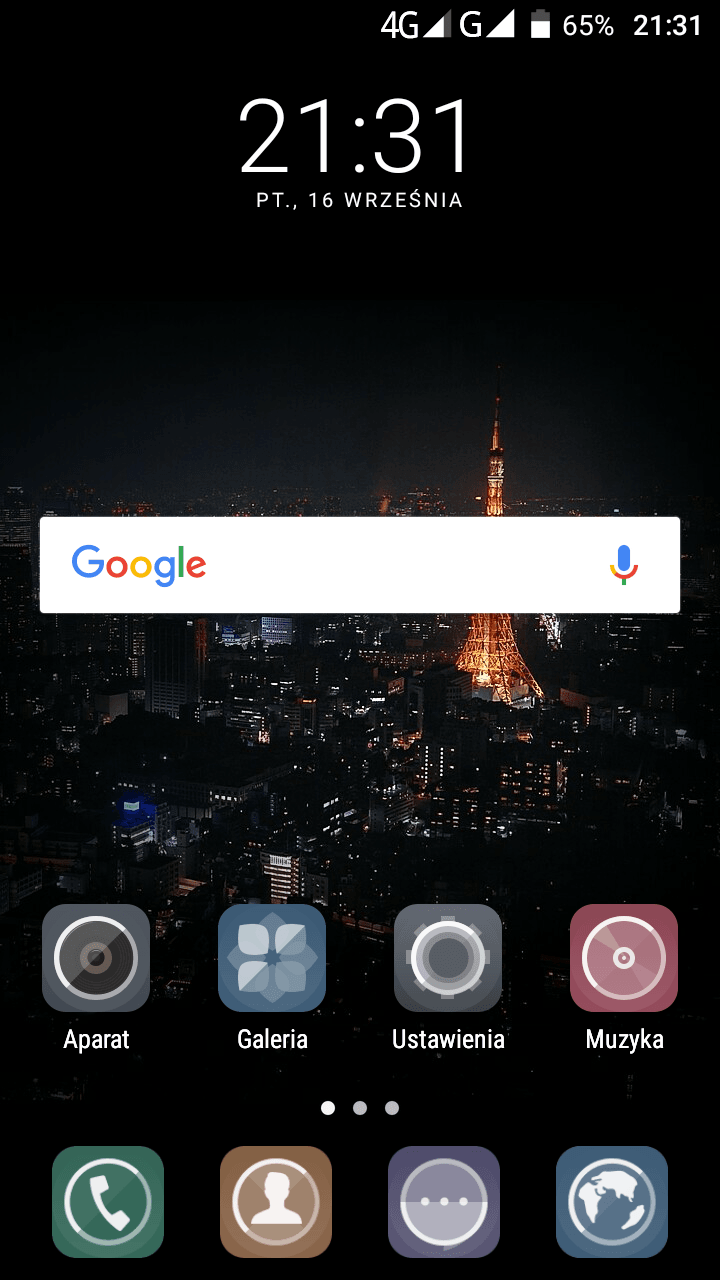
Task: Open the contacts app in the dock
Action: pyautogui.click(x=276, y=1202)
